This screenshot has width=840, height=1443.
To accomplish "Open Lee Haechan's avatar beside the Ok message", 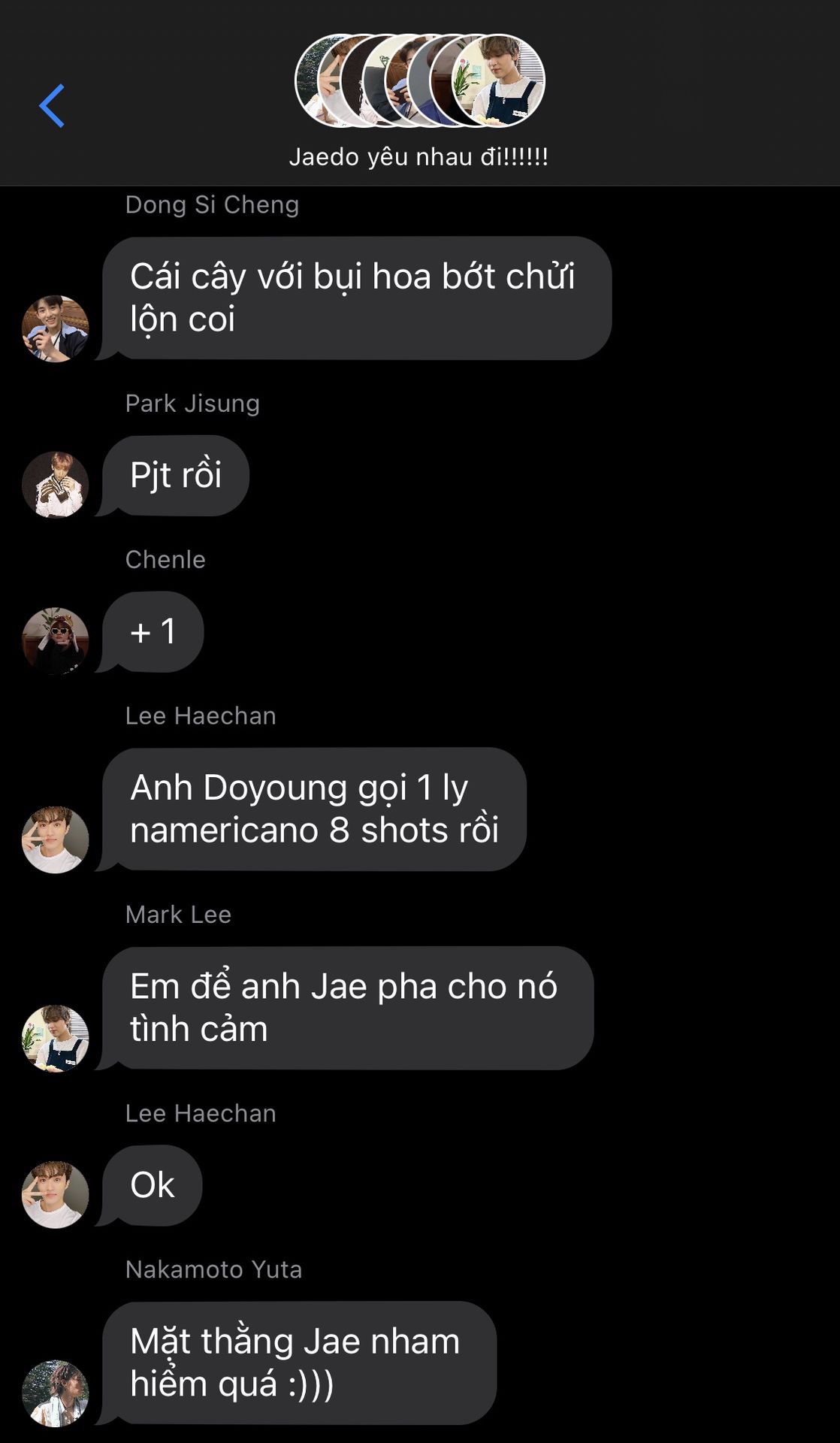I will (56, 1194).
